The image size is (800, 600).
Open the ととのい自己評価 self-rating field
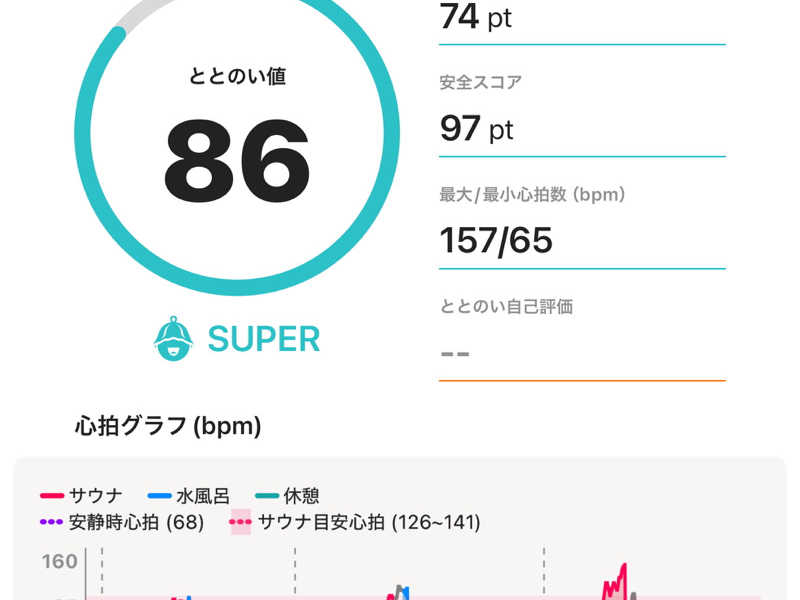click(581, 351)
